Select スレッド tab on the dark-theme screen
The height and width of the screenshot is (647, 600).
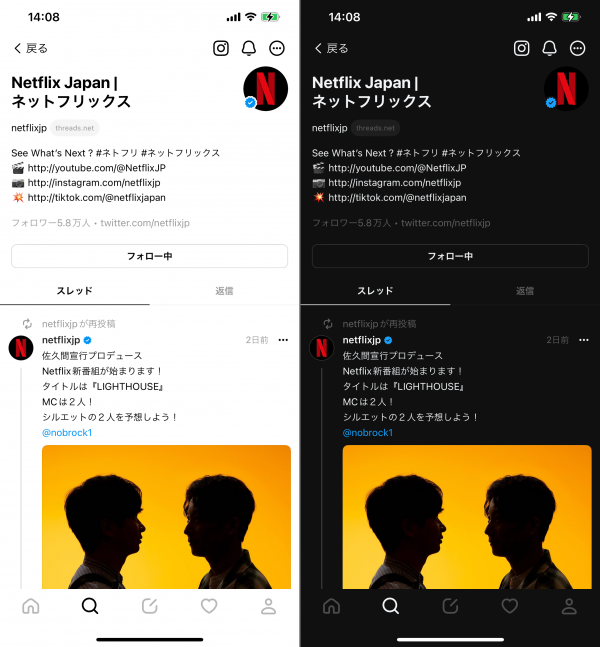375,291
